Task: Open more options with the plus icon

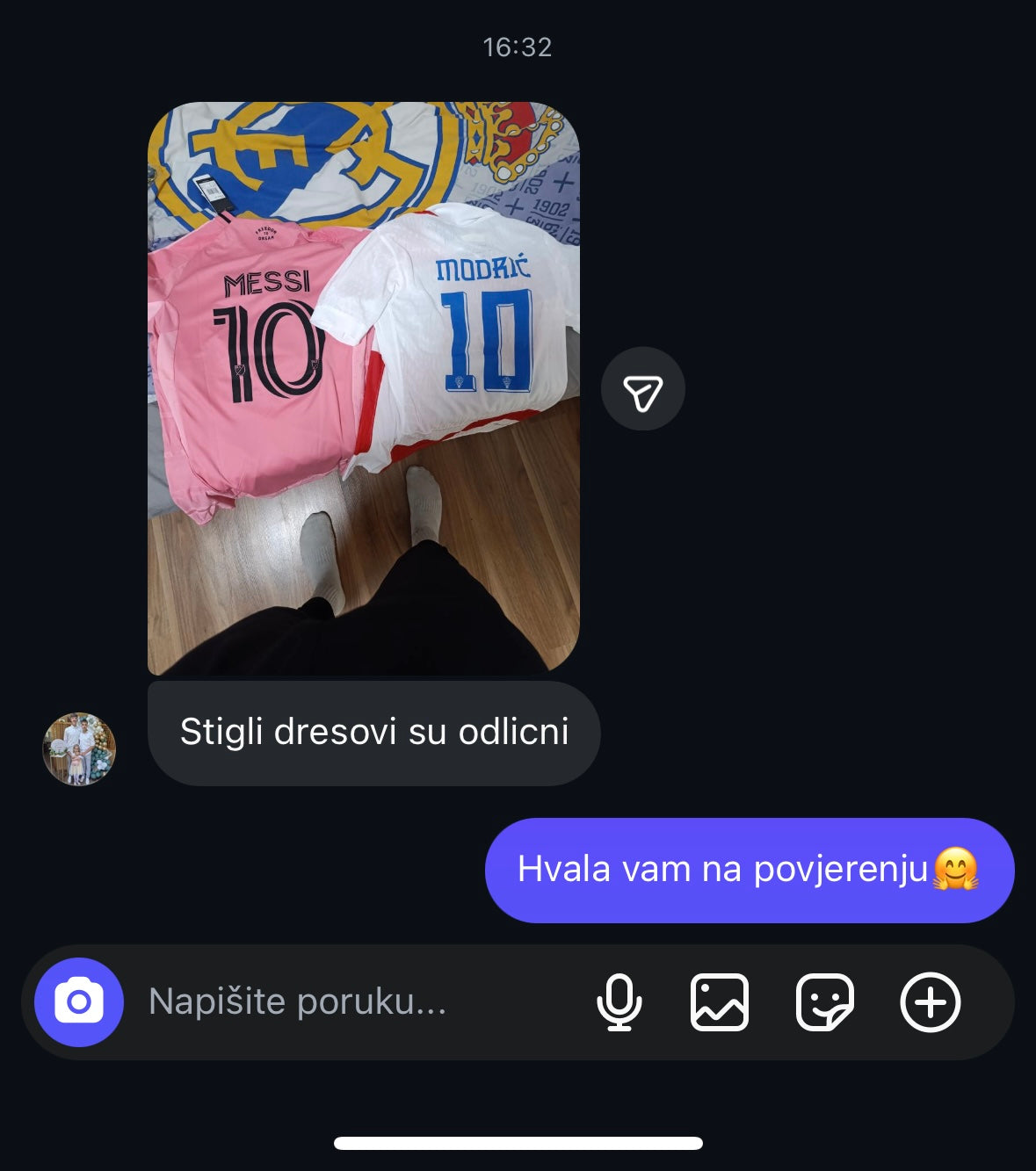Action: click(931, 1001)
